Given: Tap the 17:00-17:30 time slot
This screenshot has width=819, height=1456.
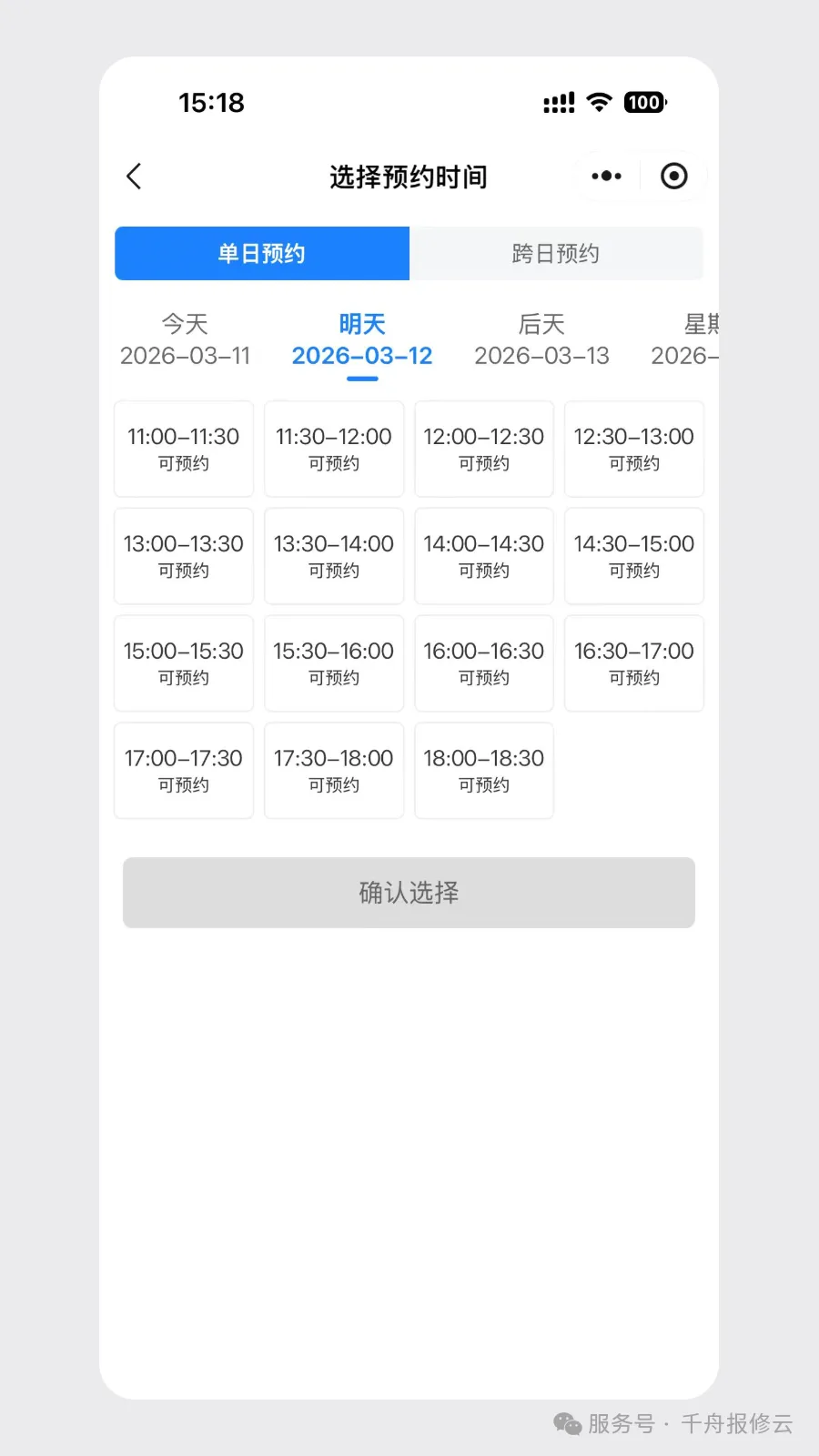Looking at the screenshot, I should [x=184, y=771].
